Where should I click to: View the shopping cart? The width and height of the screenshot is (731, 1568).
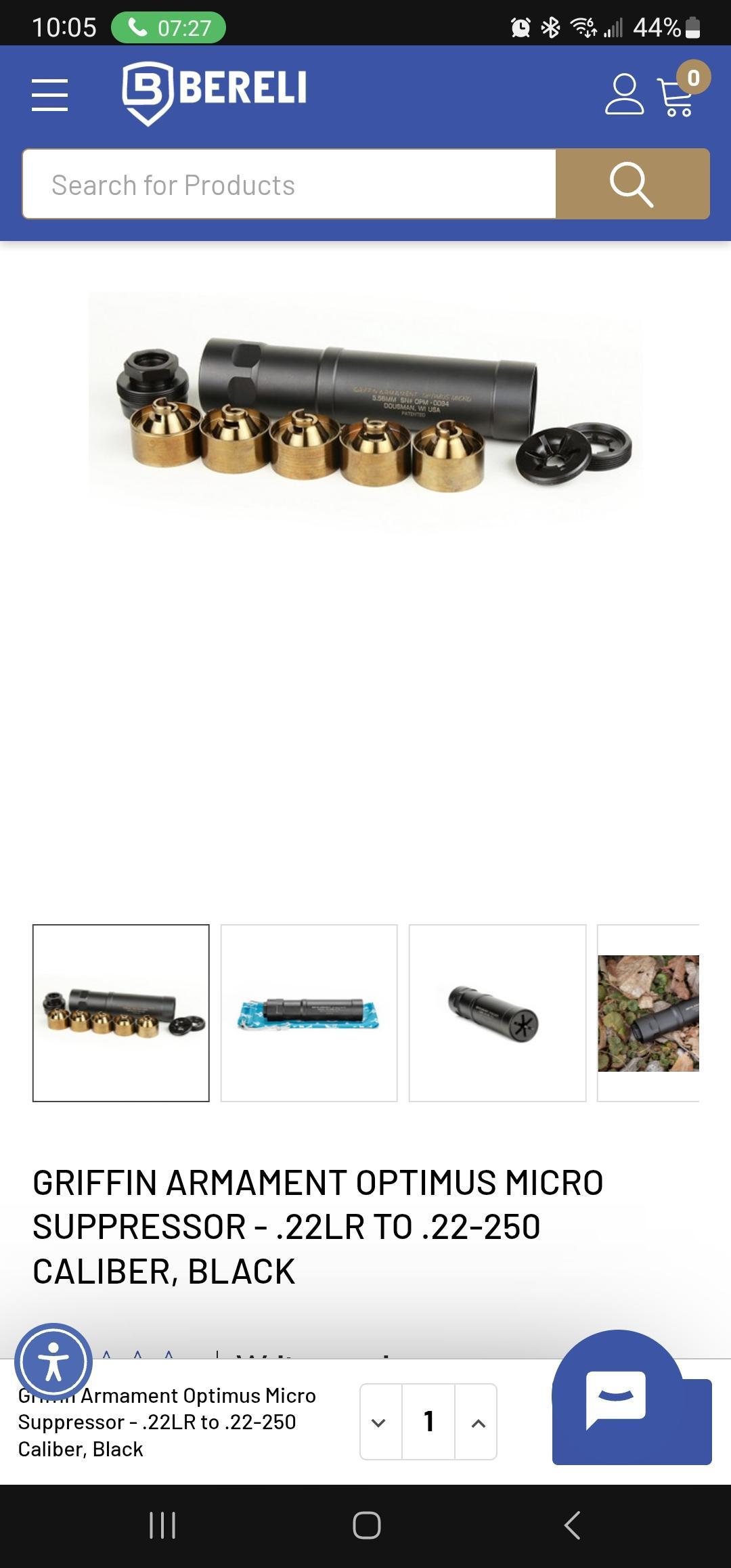coord(680,92)
